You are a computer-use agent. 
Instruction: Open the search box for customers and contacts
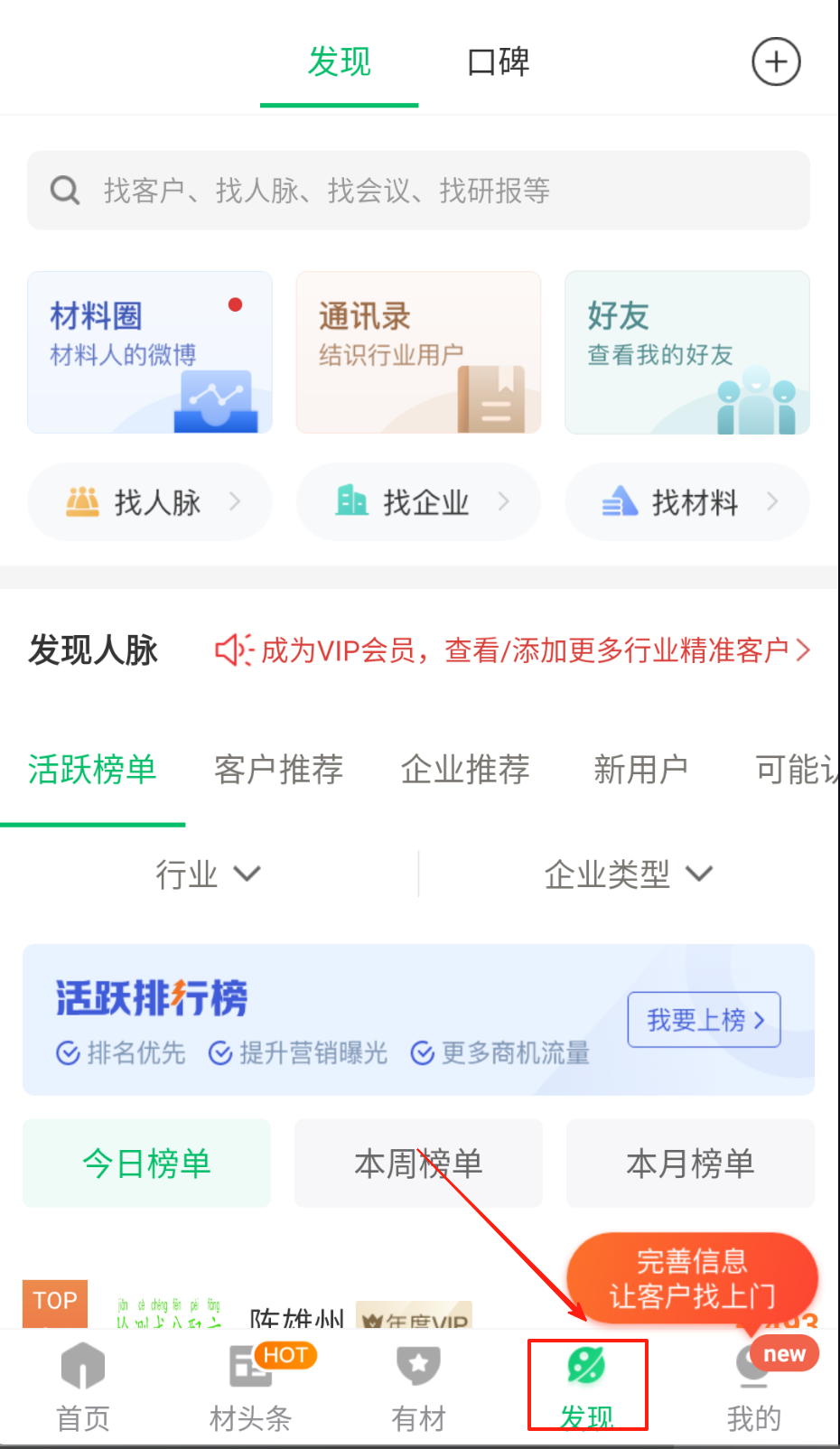(x=418, y=191)
